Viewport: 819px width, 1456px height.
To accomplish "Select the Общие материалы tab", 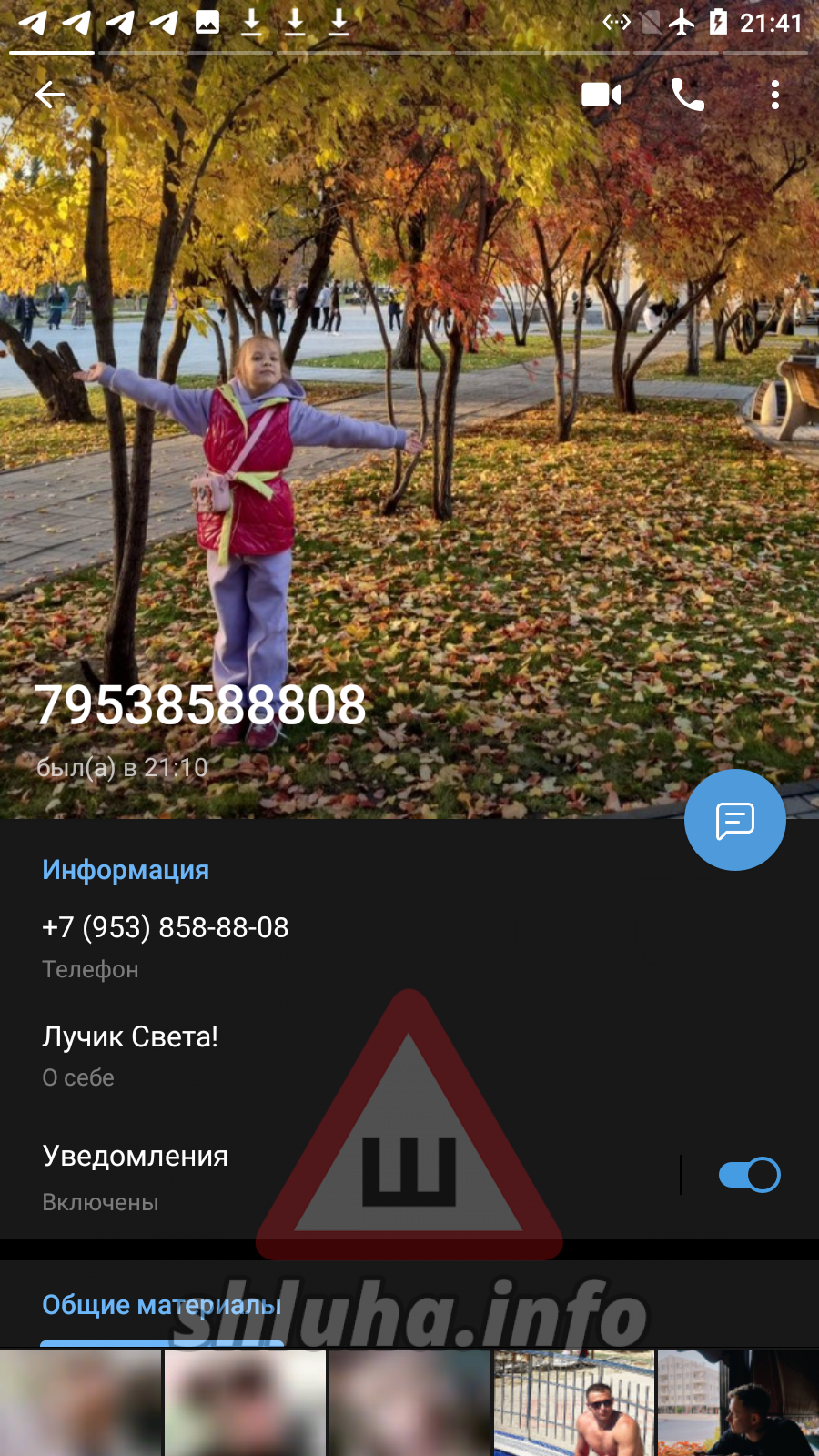I will (x=162, y=1305).
